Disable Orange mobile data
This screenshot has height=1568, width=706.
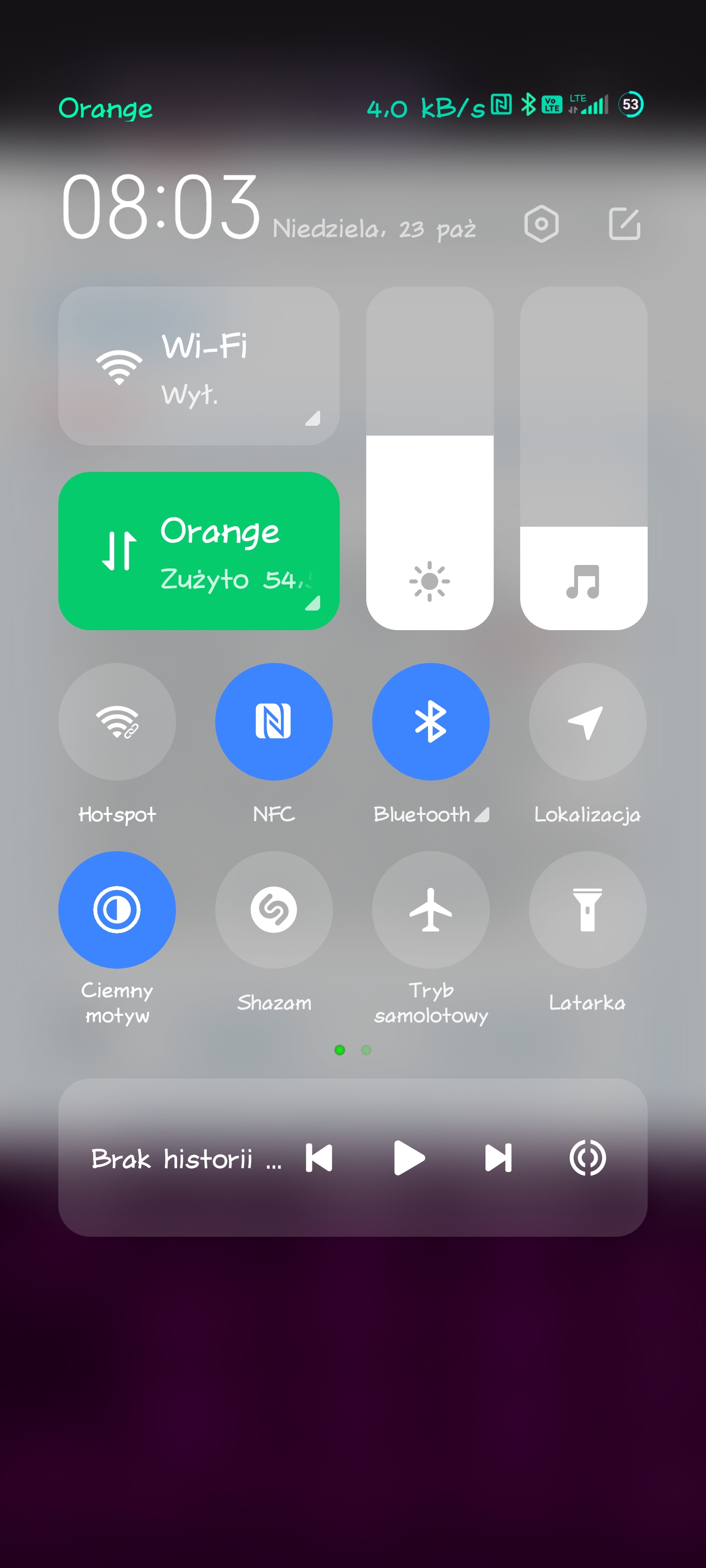click(x=199, y=551)
